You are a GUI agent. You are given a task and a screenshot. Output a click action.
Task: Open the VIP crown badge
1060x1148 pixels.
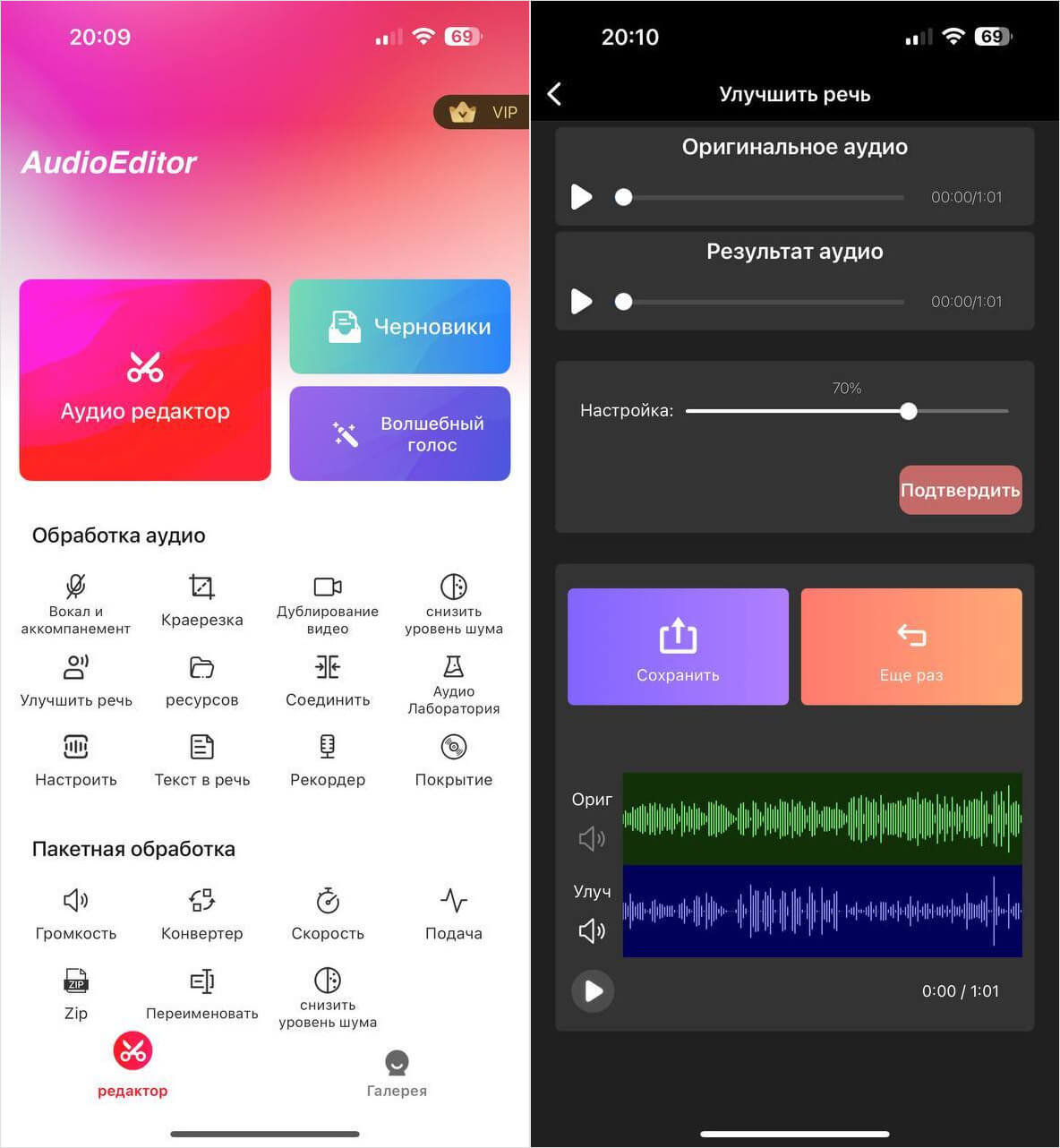482,113
